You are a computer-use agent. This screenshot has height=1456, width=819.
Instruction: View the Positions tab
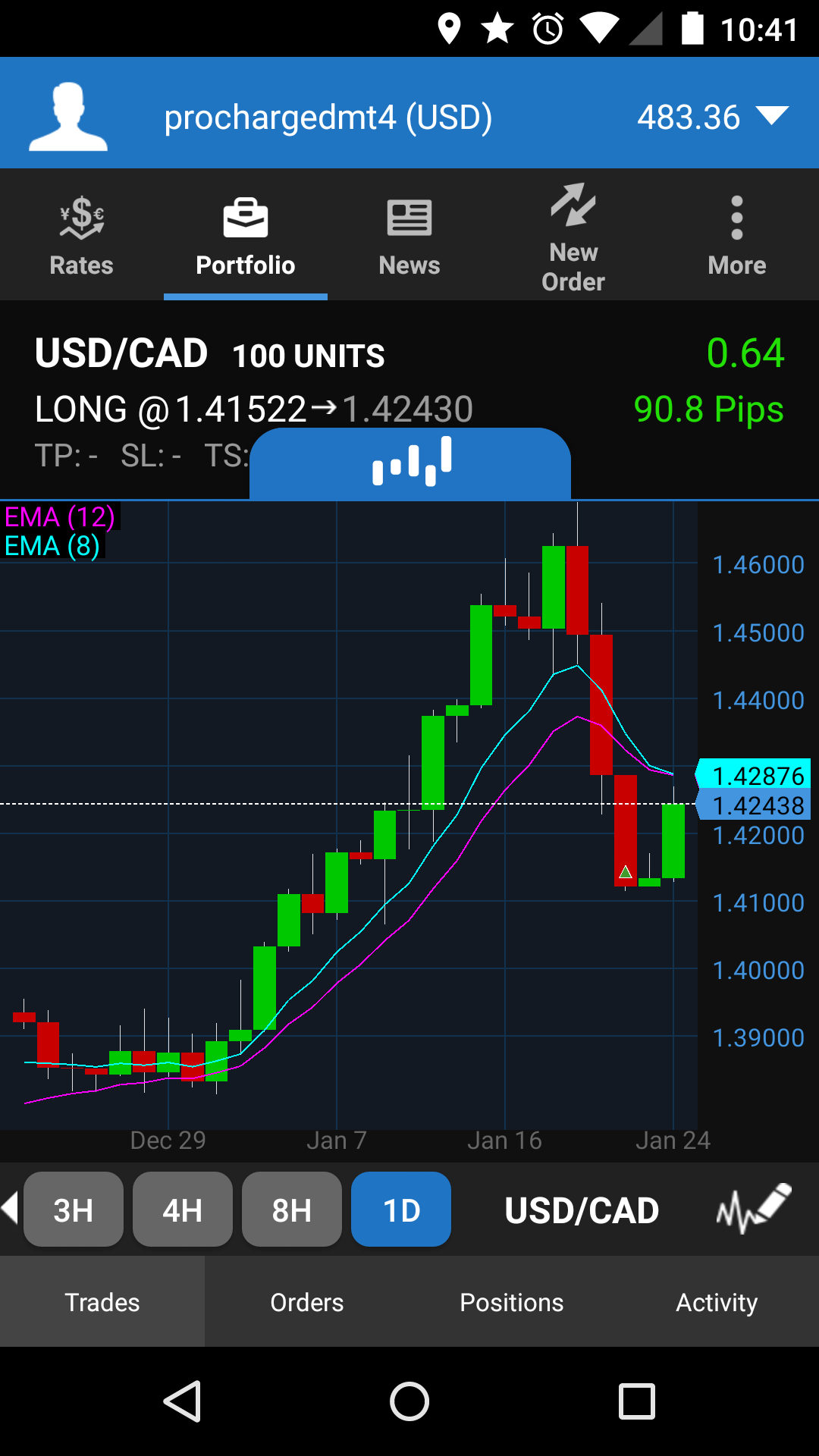[512, 1302]
